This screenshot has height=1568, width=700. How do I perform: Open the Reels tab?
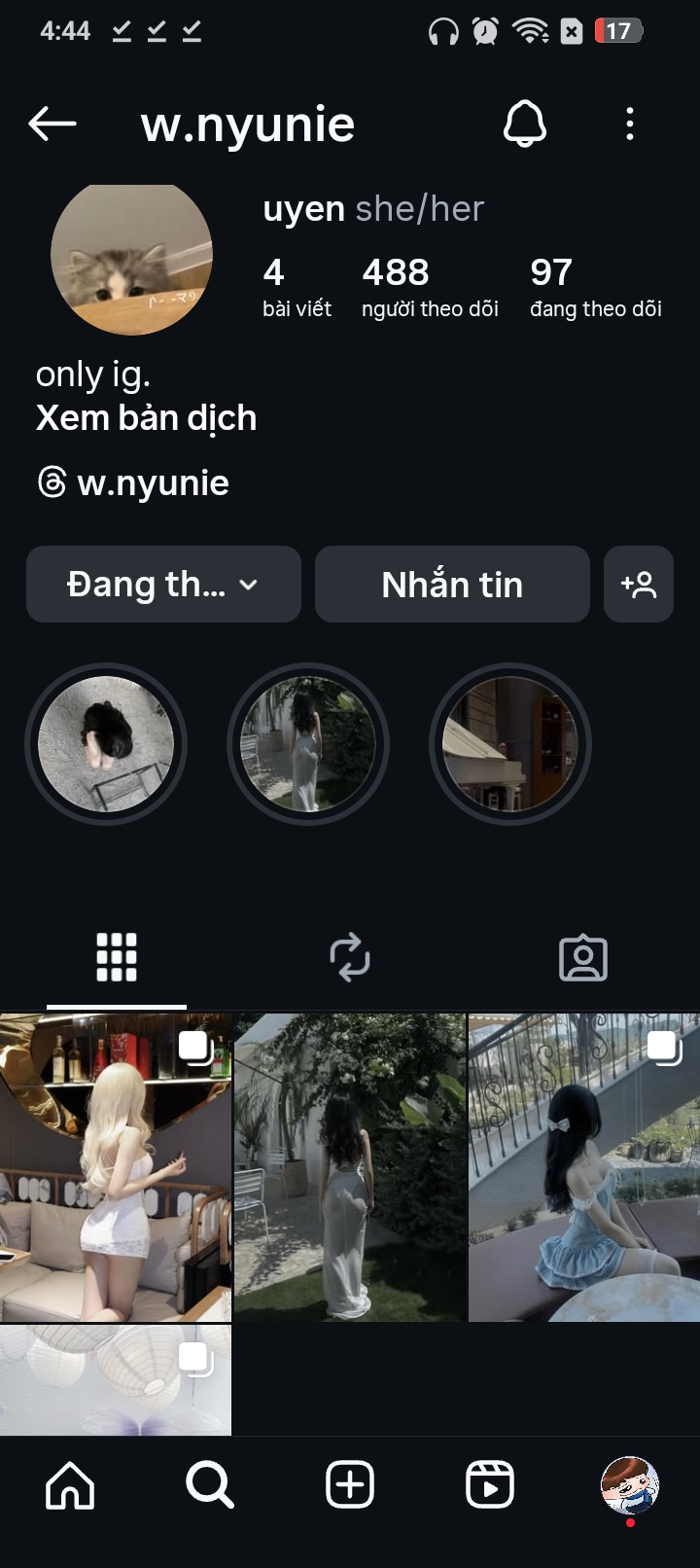click(x=490, y=1485)
